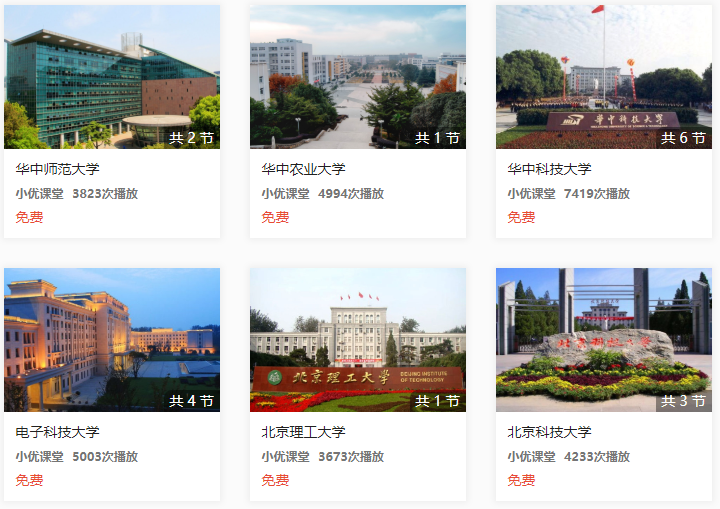The width and height of the screenshot is (720, 509).
Task: Choose the 北京科技大学 course card
Action: 603,383
